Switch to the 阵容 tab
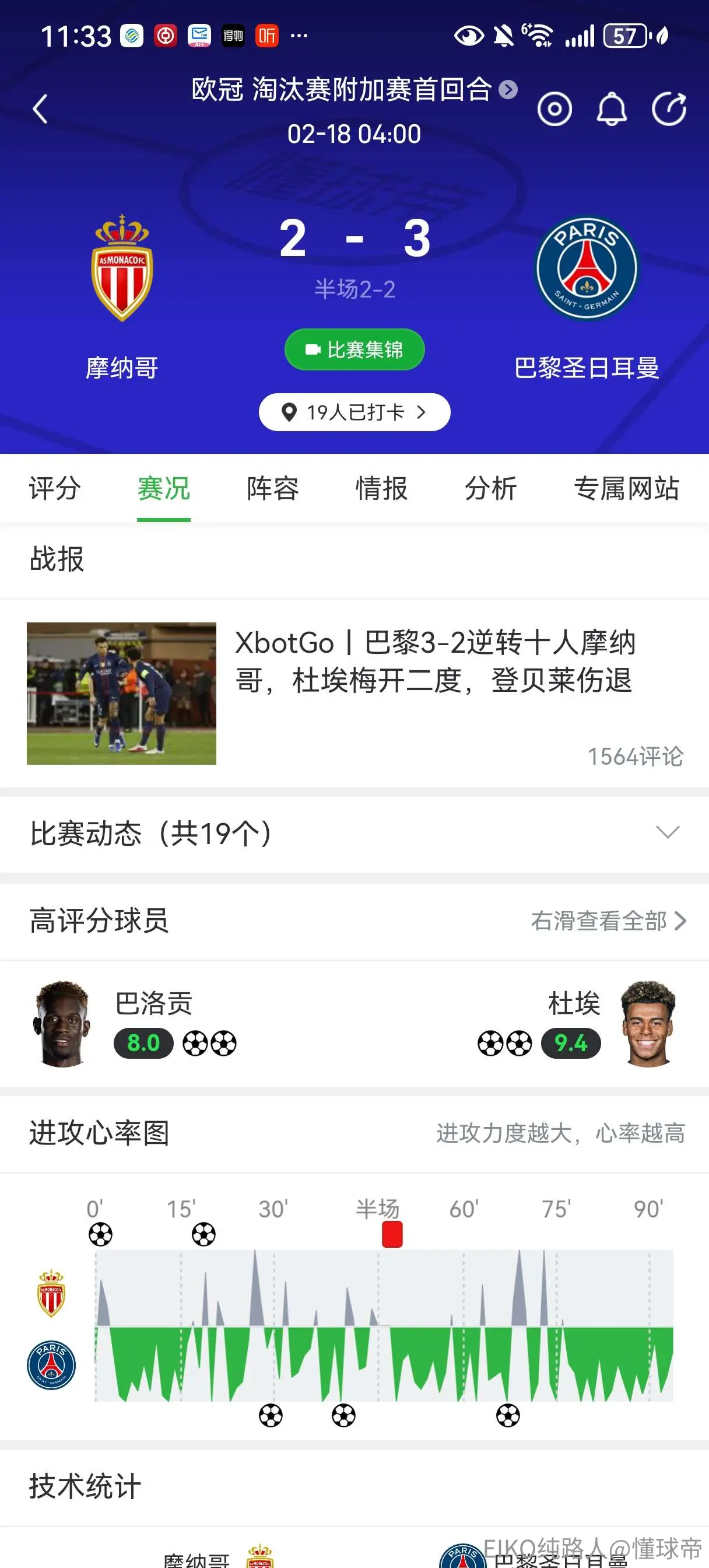Image resolution: width=709 pixels, height=1568 pixels. coord(273,488)
